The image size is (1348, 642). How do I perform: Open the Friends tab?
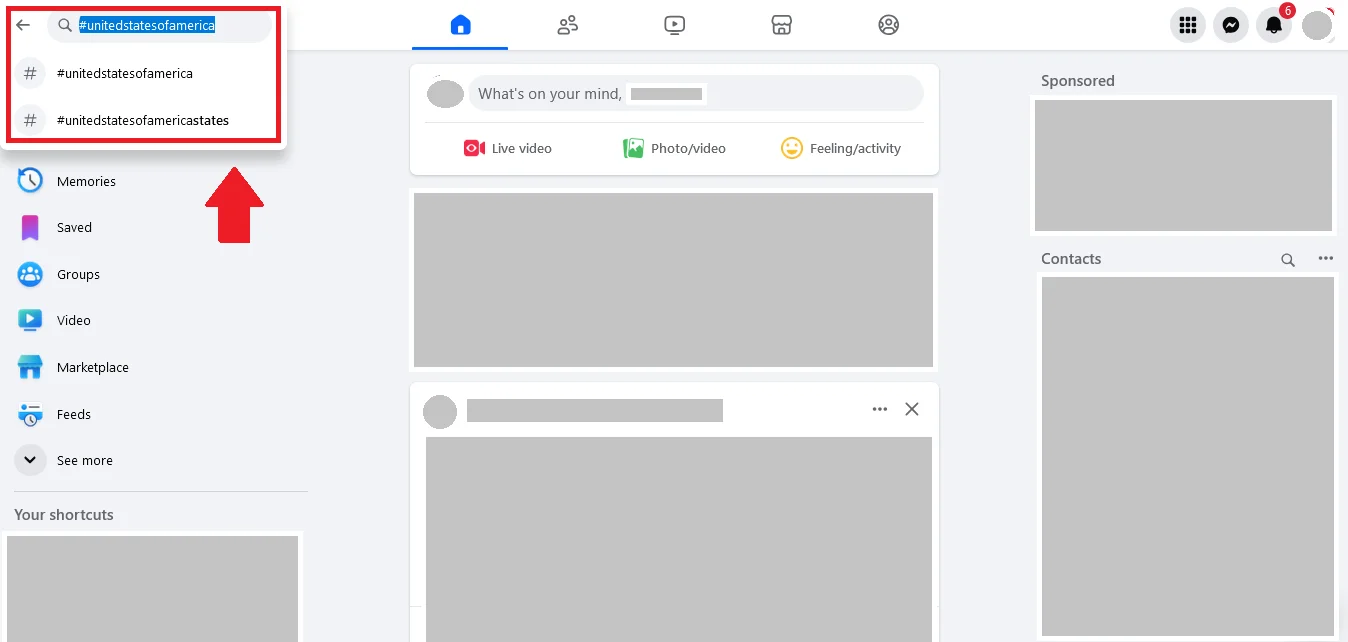(568, 25)
